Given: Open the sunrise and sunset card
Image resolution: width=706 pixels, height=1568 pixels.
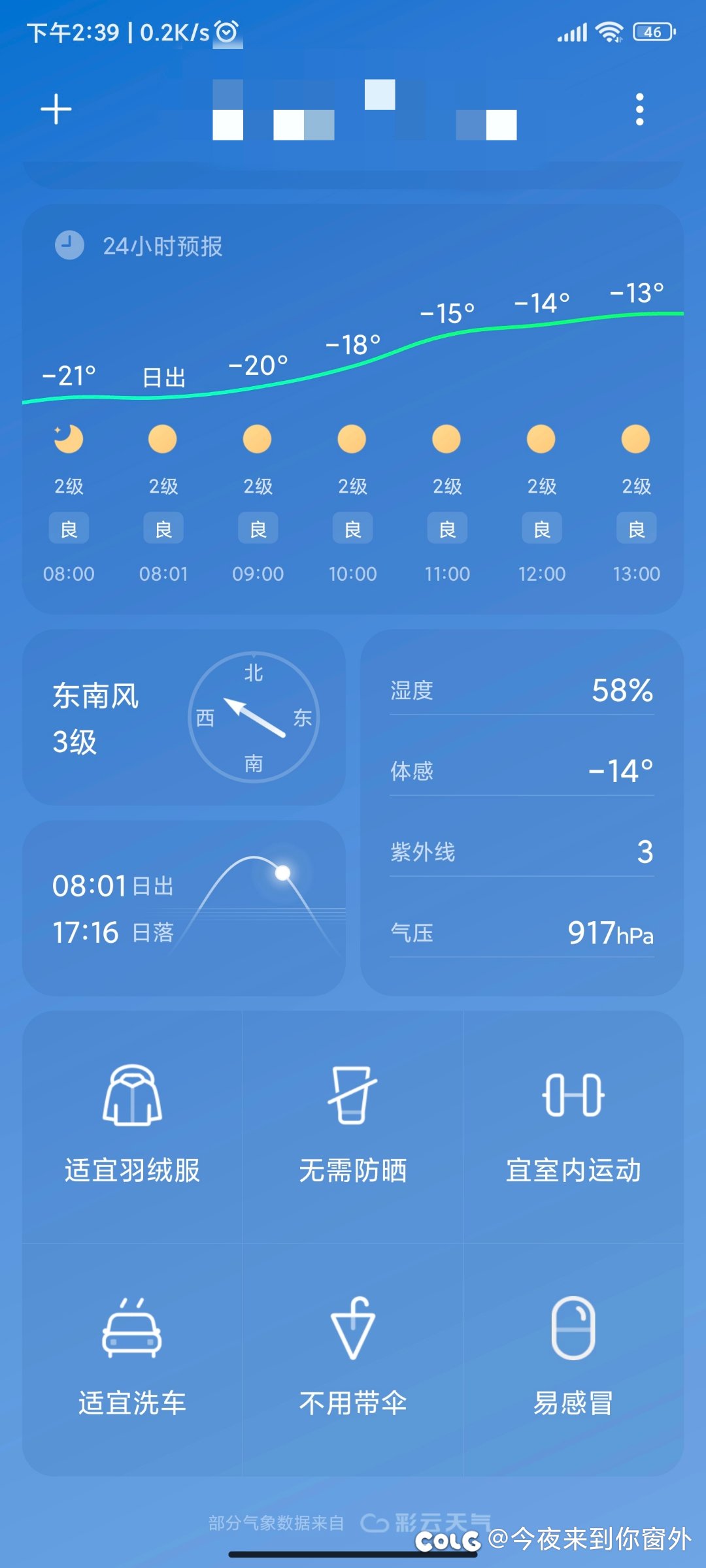Looking at the screenshot, I should [x=184, y=908].
